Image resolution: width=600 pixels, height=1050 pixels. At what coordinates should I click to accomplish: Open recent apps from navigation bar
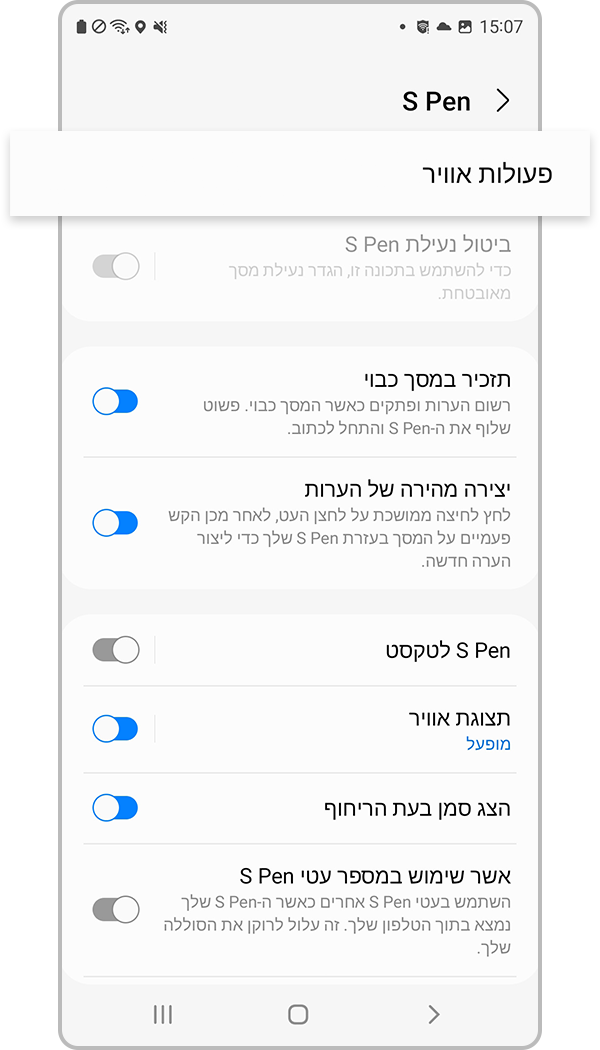pos(163,1014)
